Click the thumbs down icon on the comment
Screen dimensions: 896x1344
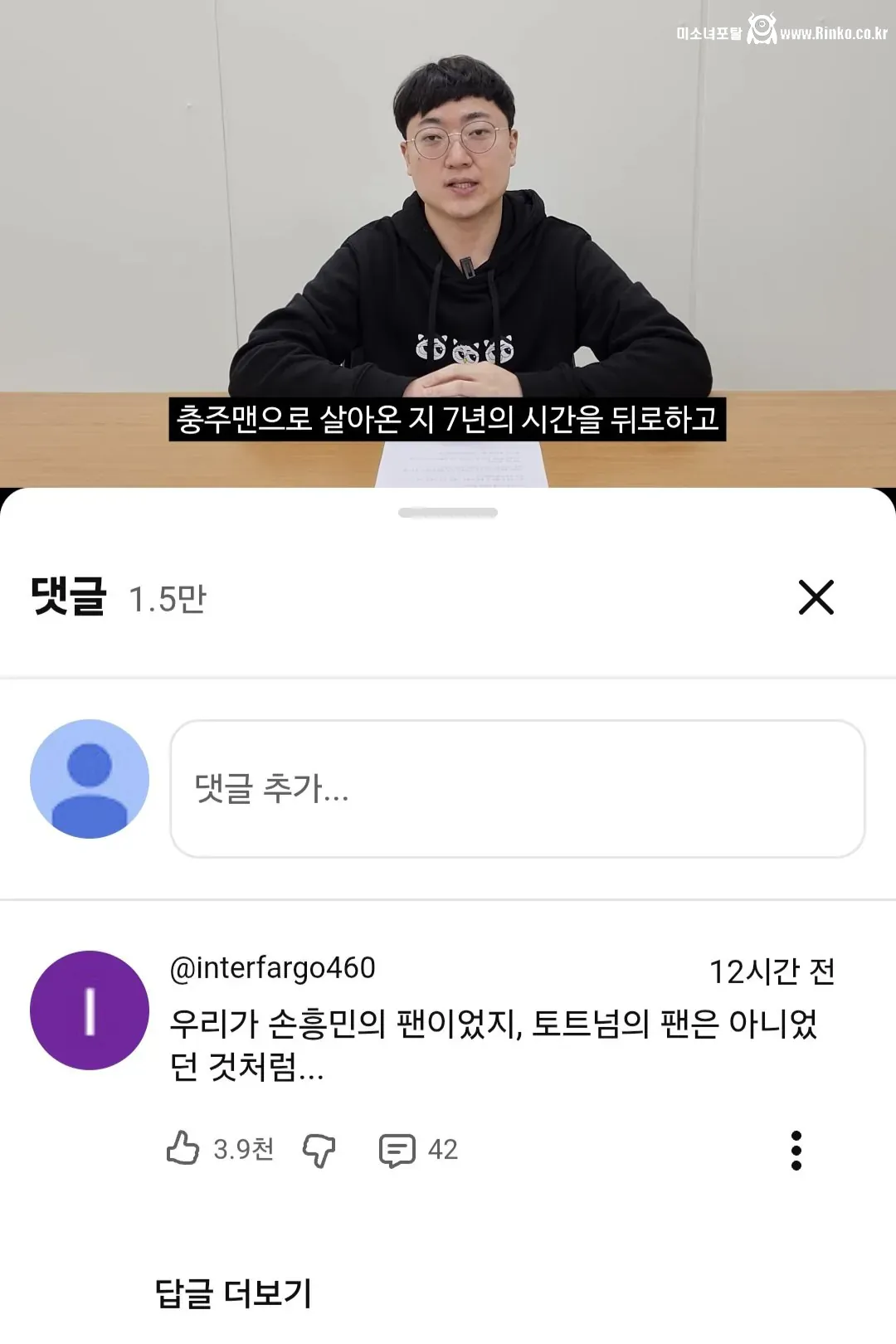tap(318, 1150)
